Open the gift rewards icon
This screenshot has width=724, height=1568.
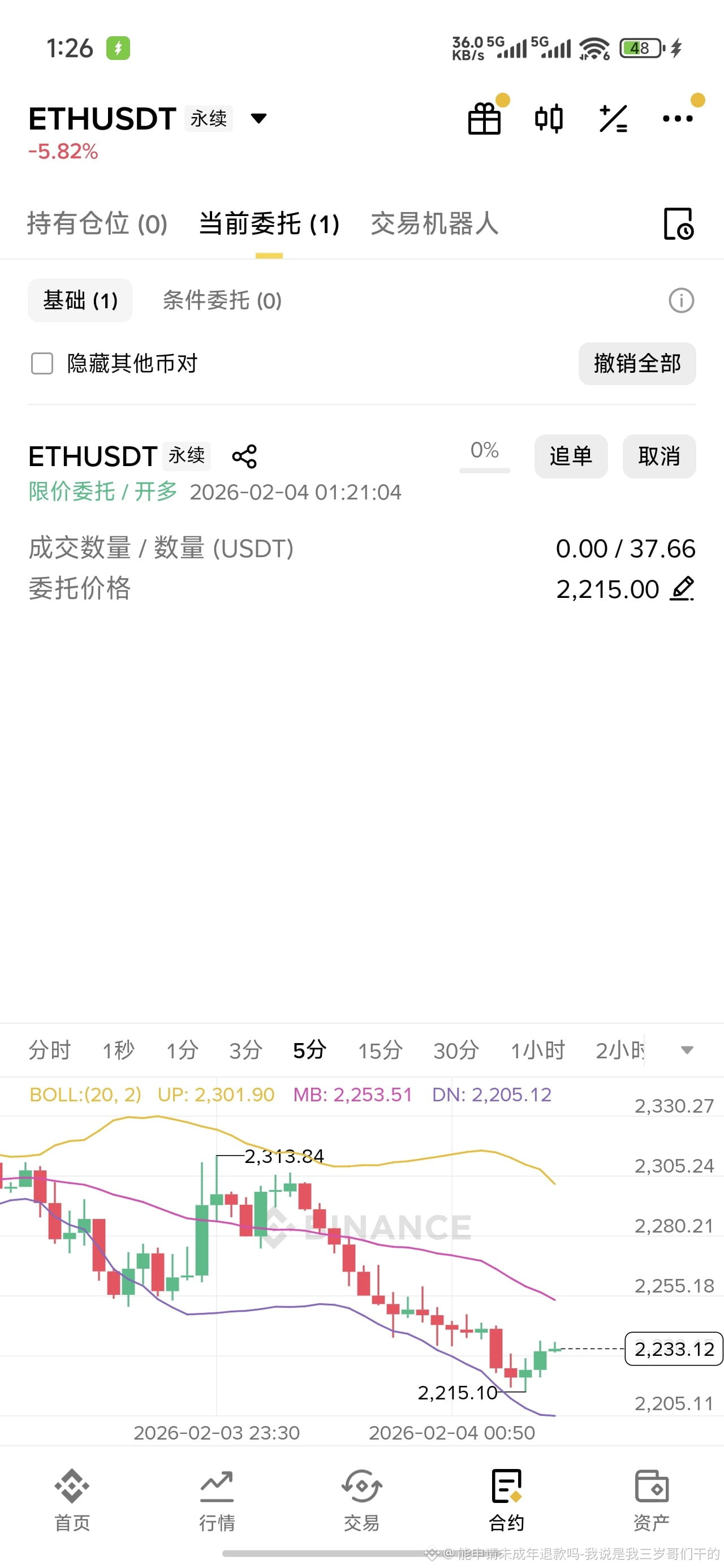[x=485, y=118]
